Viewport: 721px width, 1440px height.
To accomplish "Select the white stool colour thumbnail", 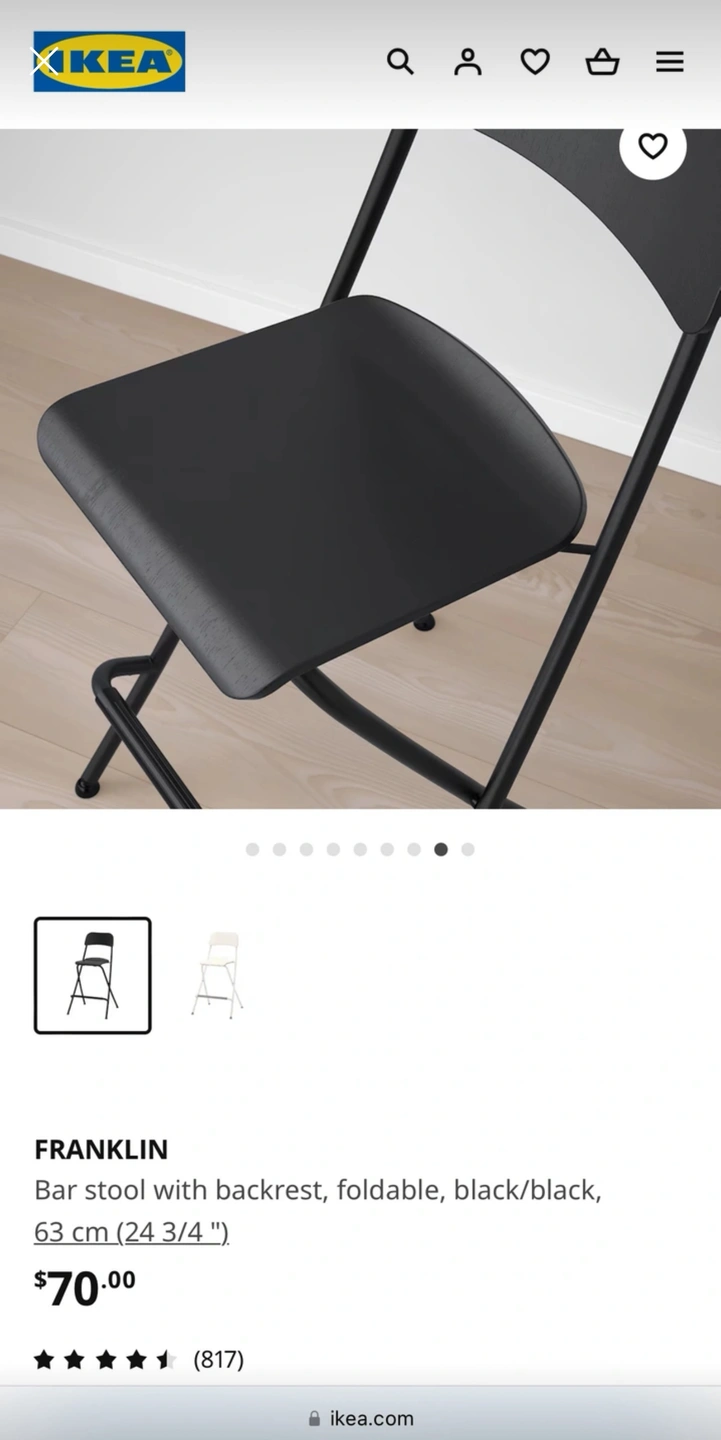I will tap(217, 975).
